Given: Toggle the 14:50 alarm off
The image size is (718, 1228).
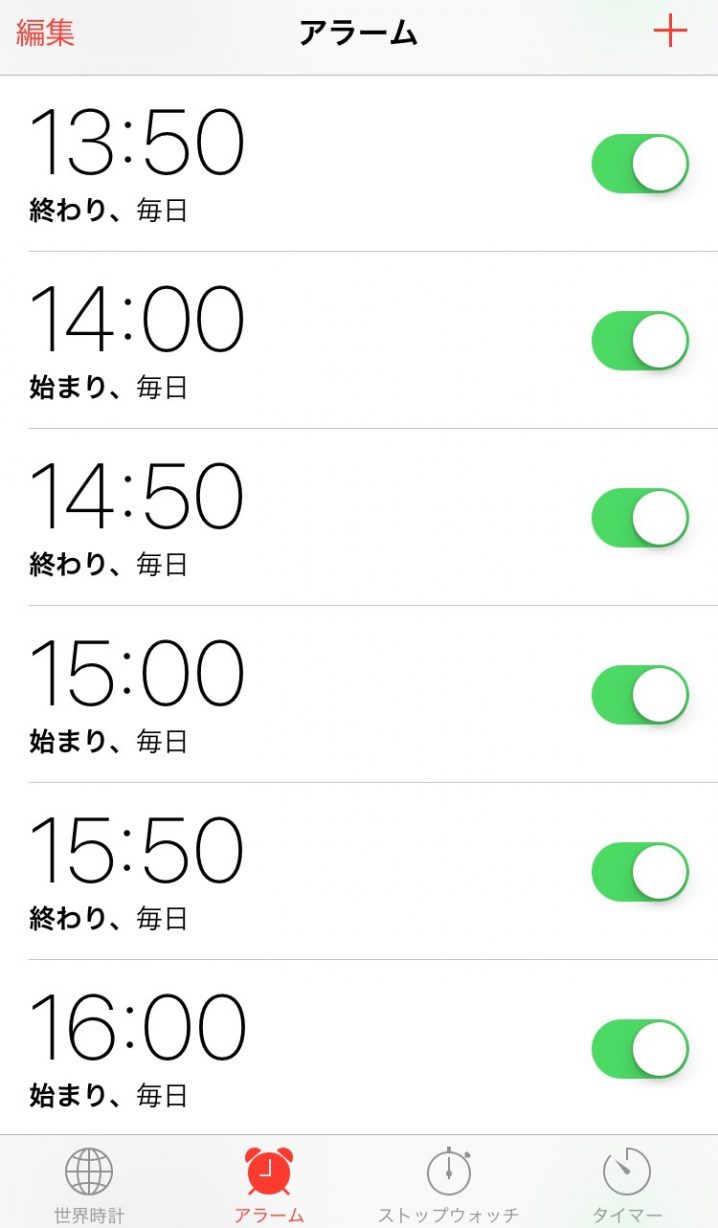Looking at the screenshot, I should pos(640,518).
